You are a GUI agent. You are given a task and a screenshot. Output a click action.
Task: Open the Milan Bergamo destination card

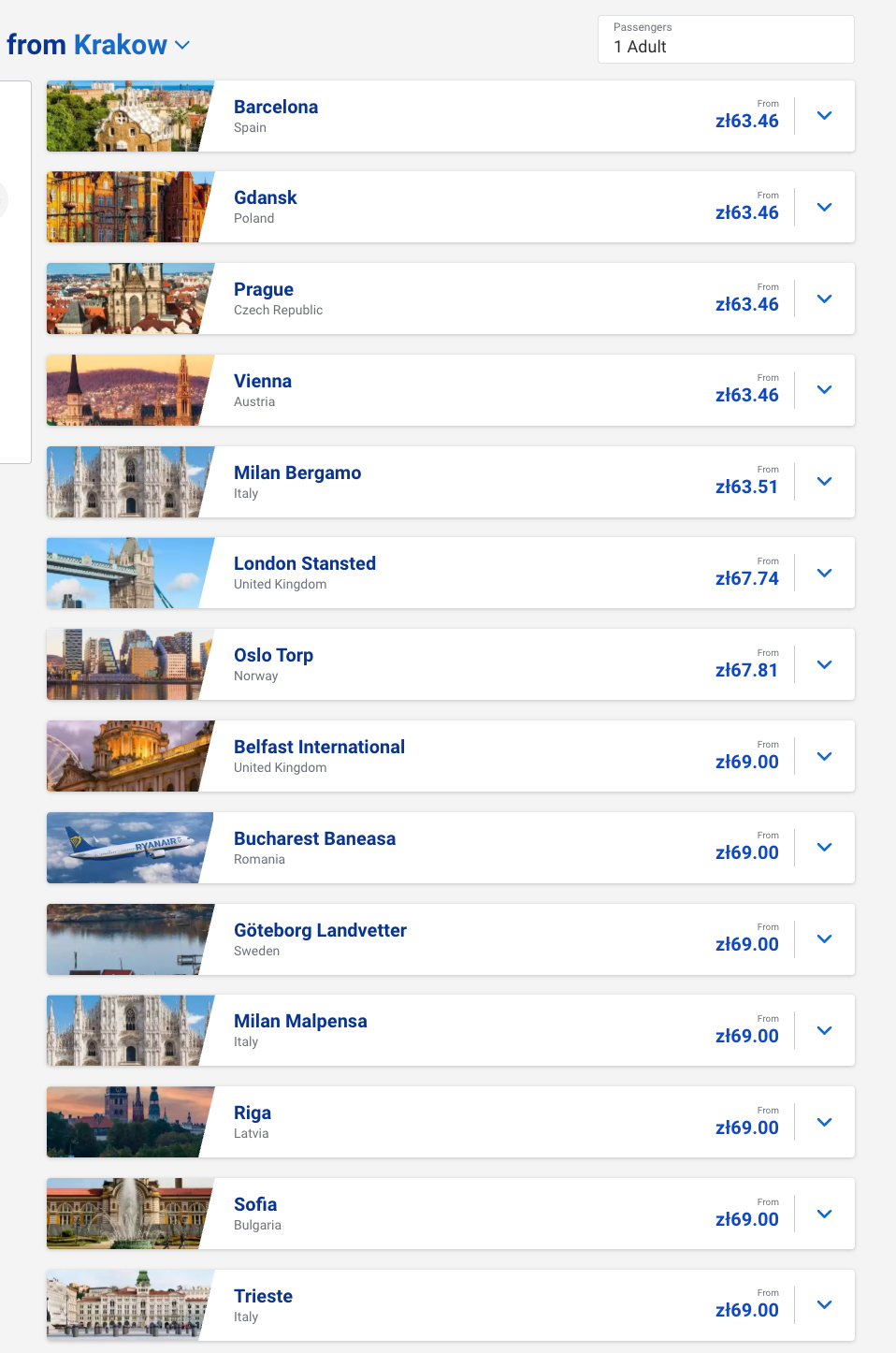tap(297, 473)
